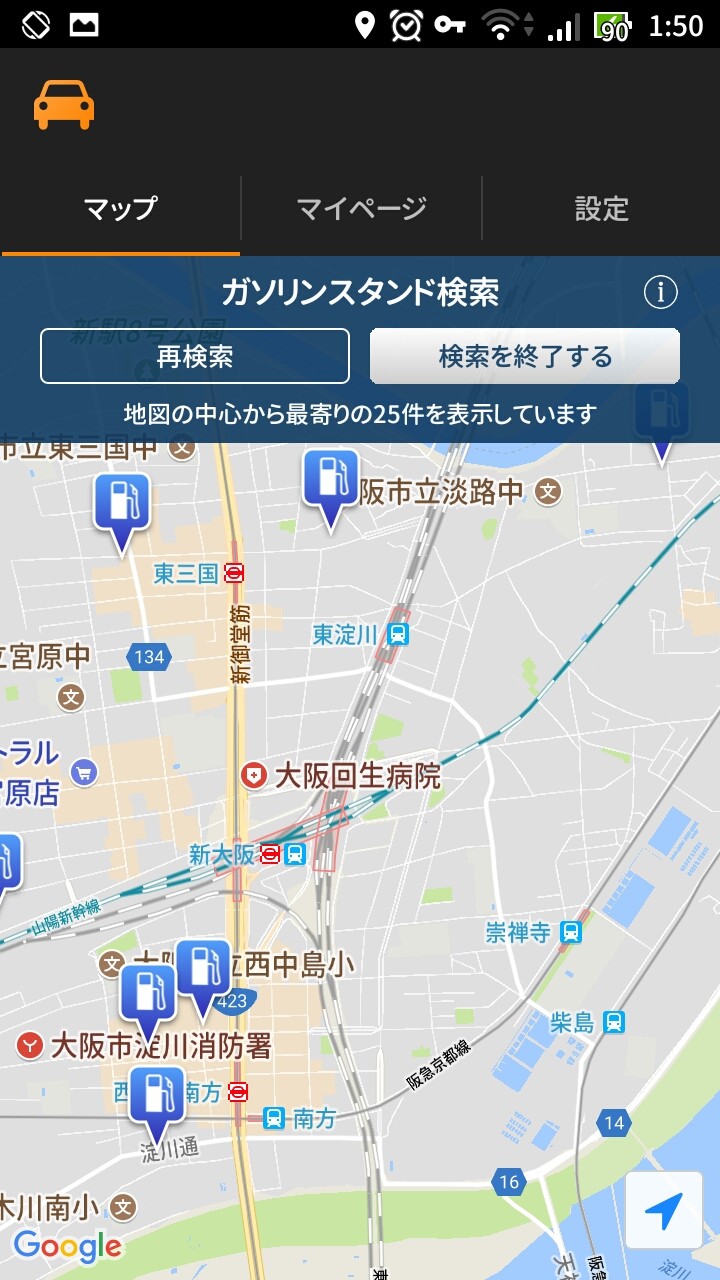
Task: Select the マップ tab
Action: pos(120,208)
